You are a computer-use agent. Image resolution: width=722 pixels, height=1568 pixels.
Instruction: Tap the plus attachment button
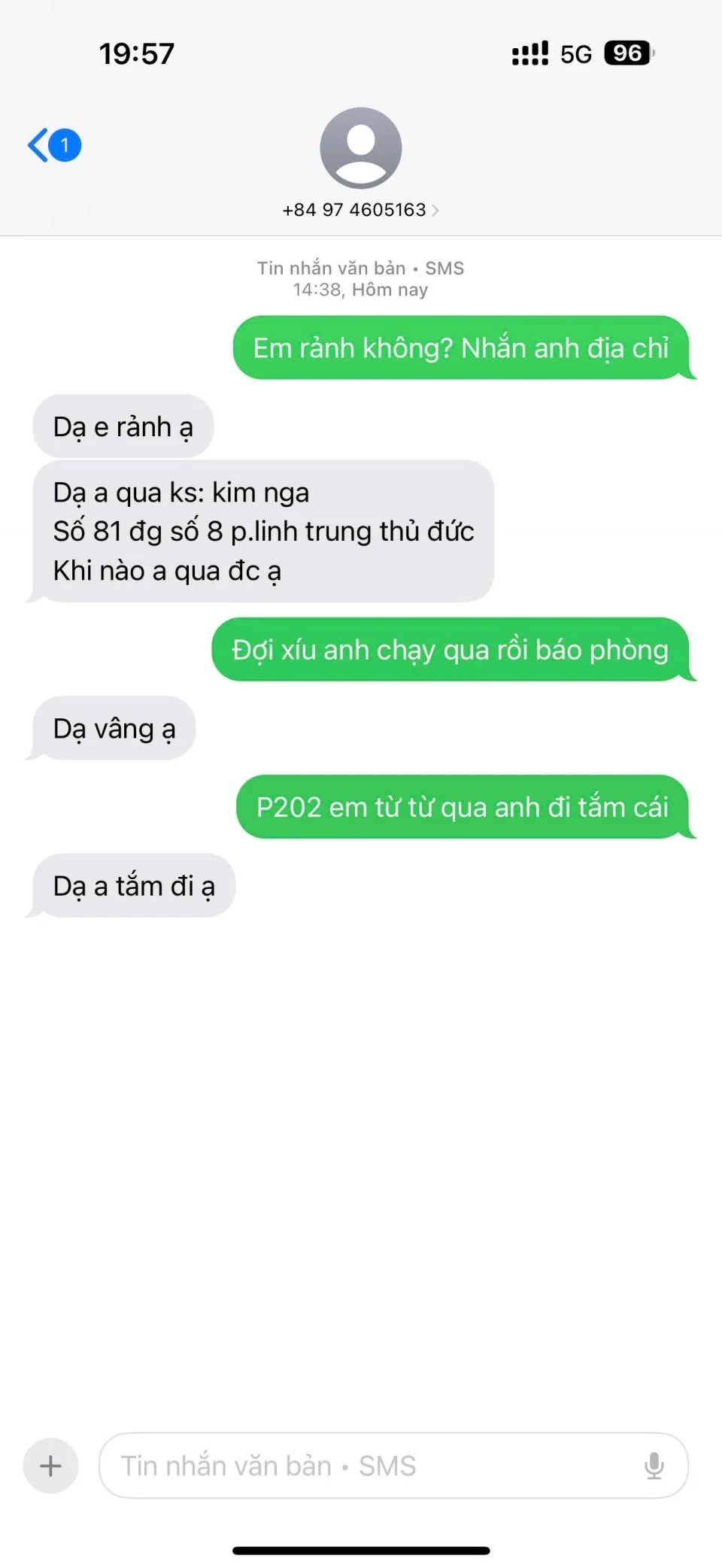click(51, 1466)
